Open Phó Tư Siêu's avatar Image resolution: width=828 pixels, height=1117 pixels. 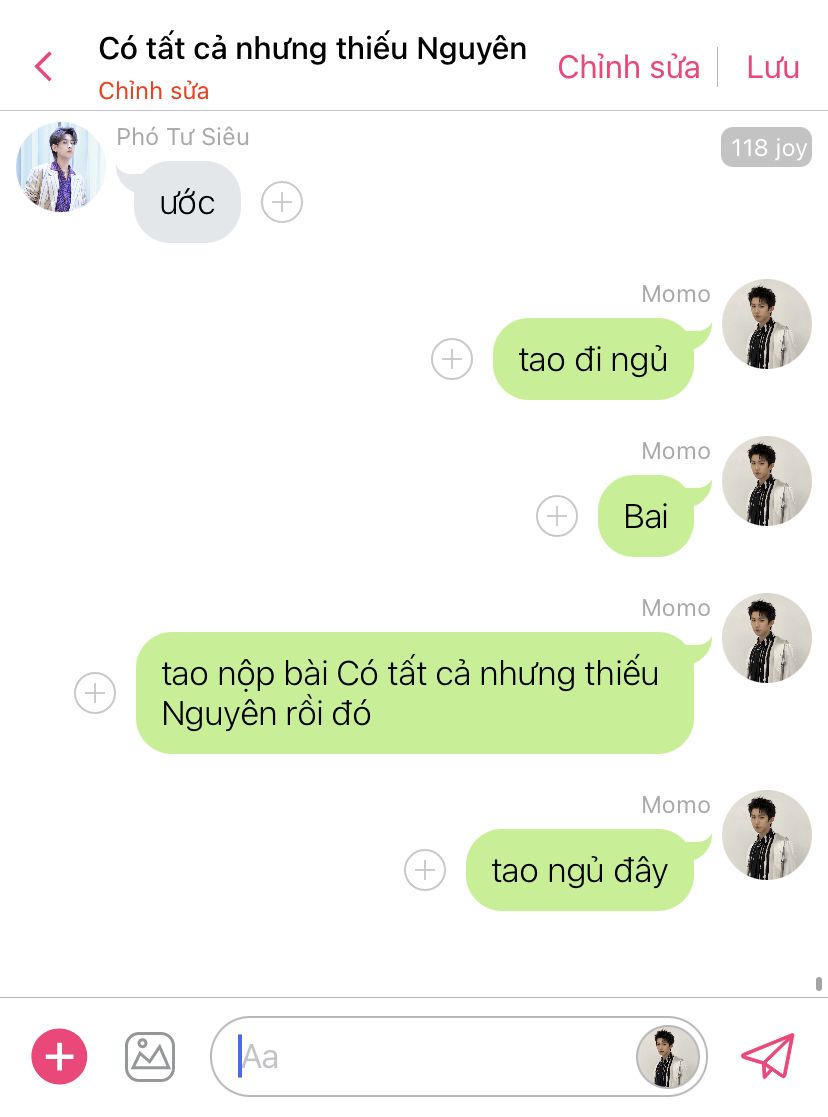tap(61, 168)
